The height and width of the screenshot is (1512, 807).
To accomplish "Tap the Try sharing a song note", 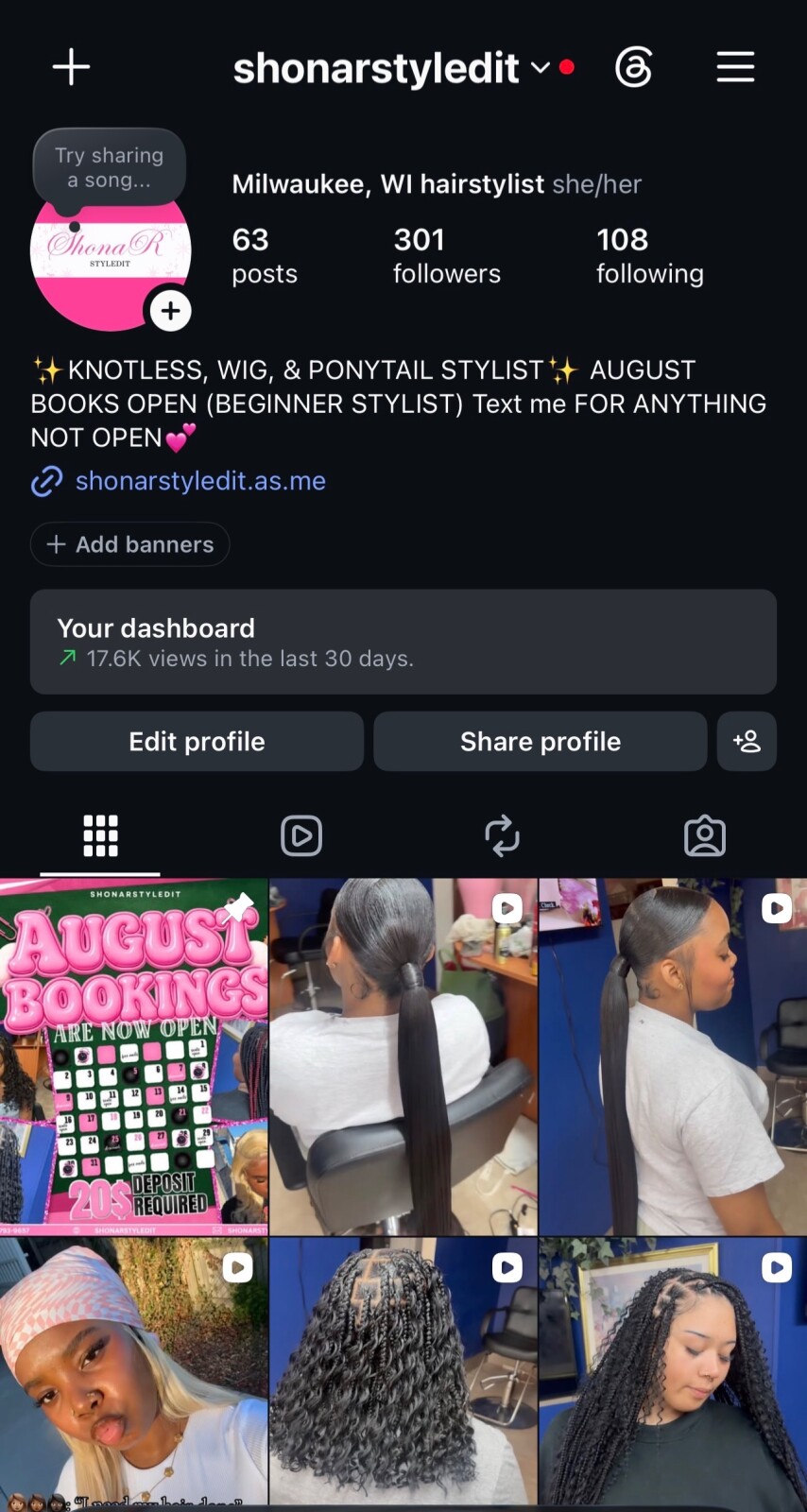I will [x=110, y=167].
